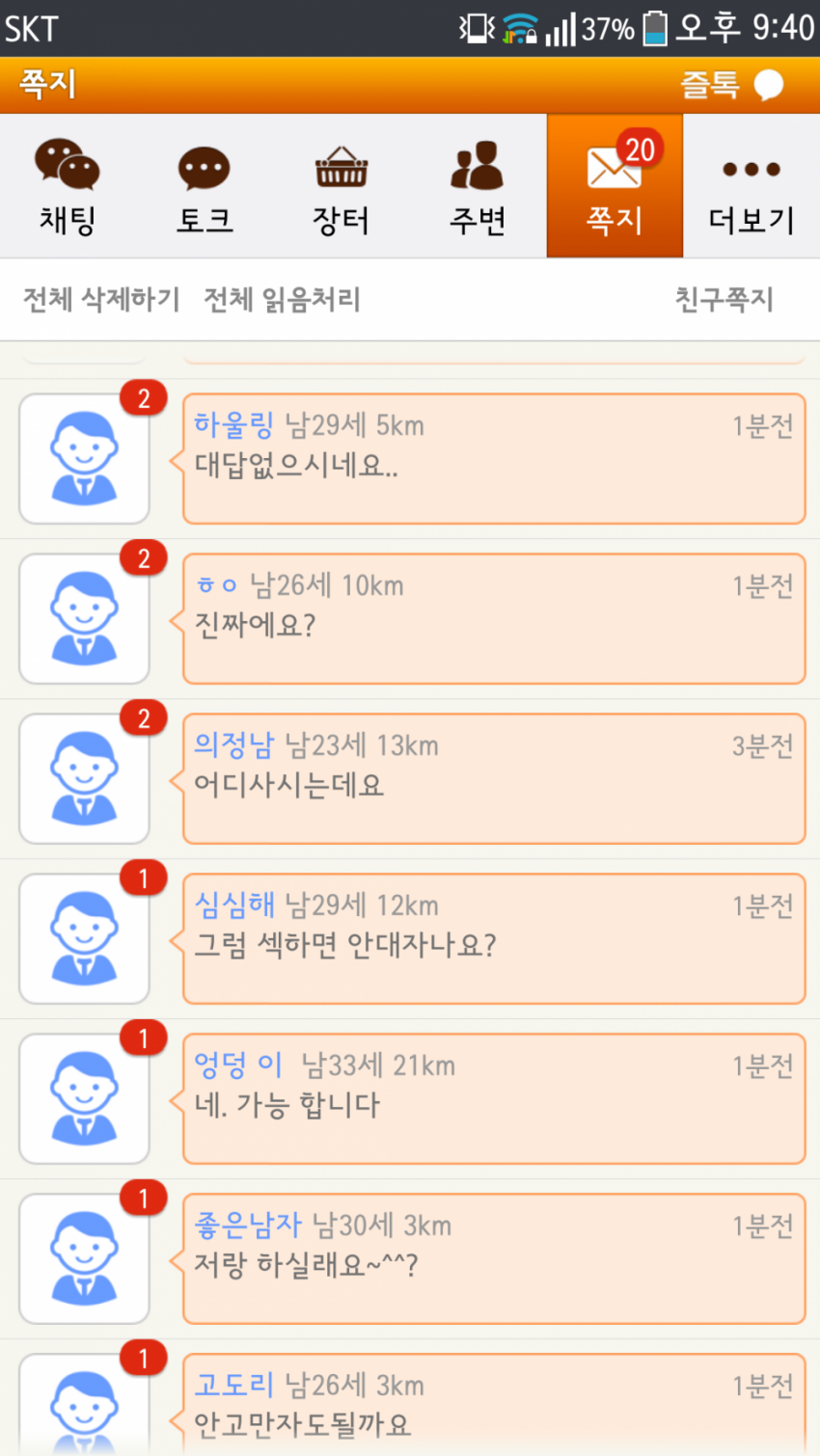
Task: View 하울링's profile avatar
Action: 84,459
